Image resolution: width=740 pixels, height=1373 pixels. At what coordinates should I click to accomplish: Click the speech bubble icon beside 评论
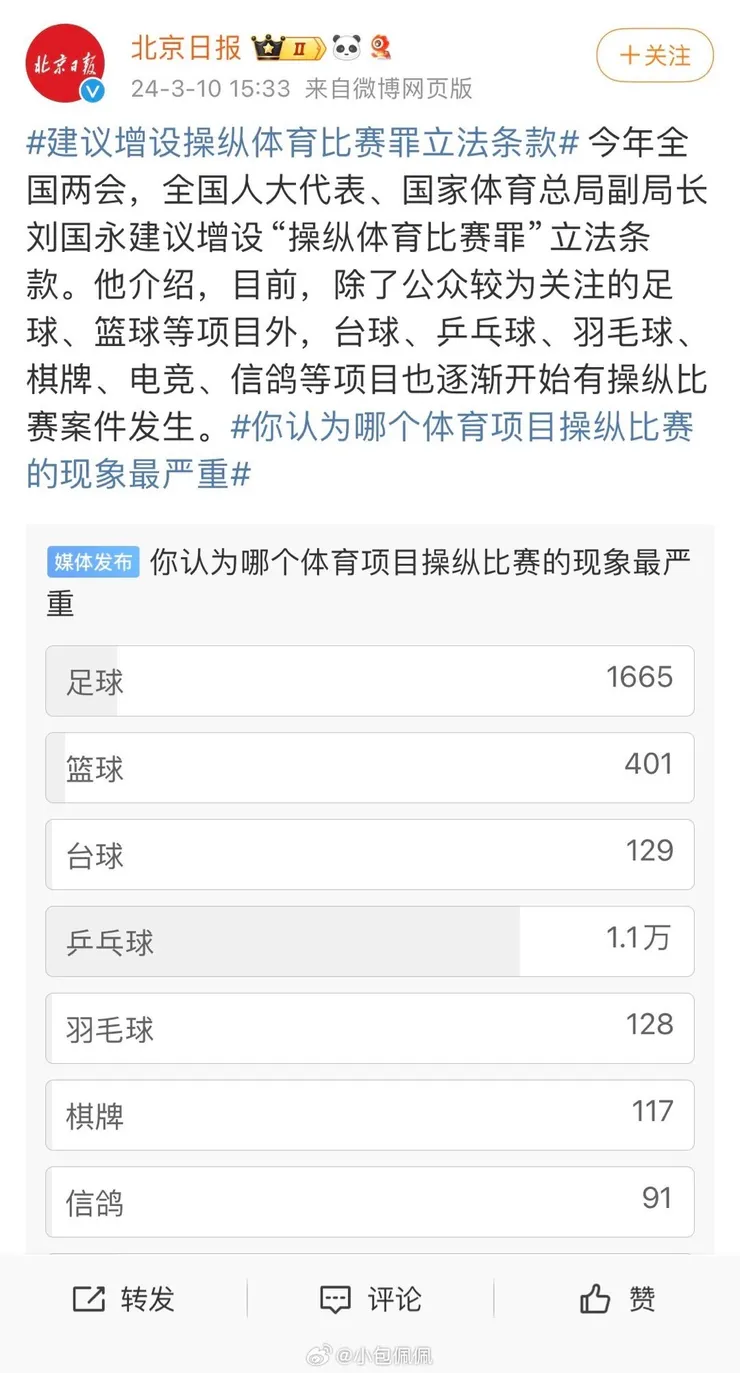click(334, 1297)
